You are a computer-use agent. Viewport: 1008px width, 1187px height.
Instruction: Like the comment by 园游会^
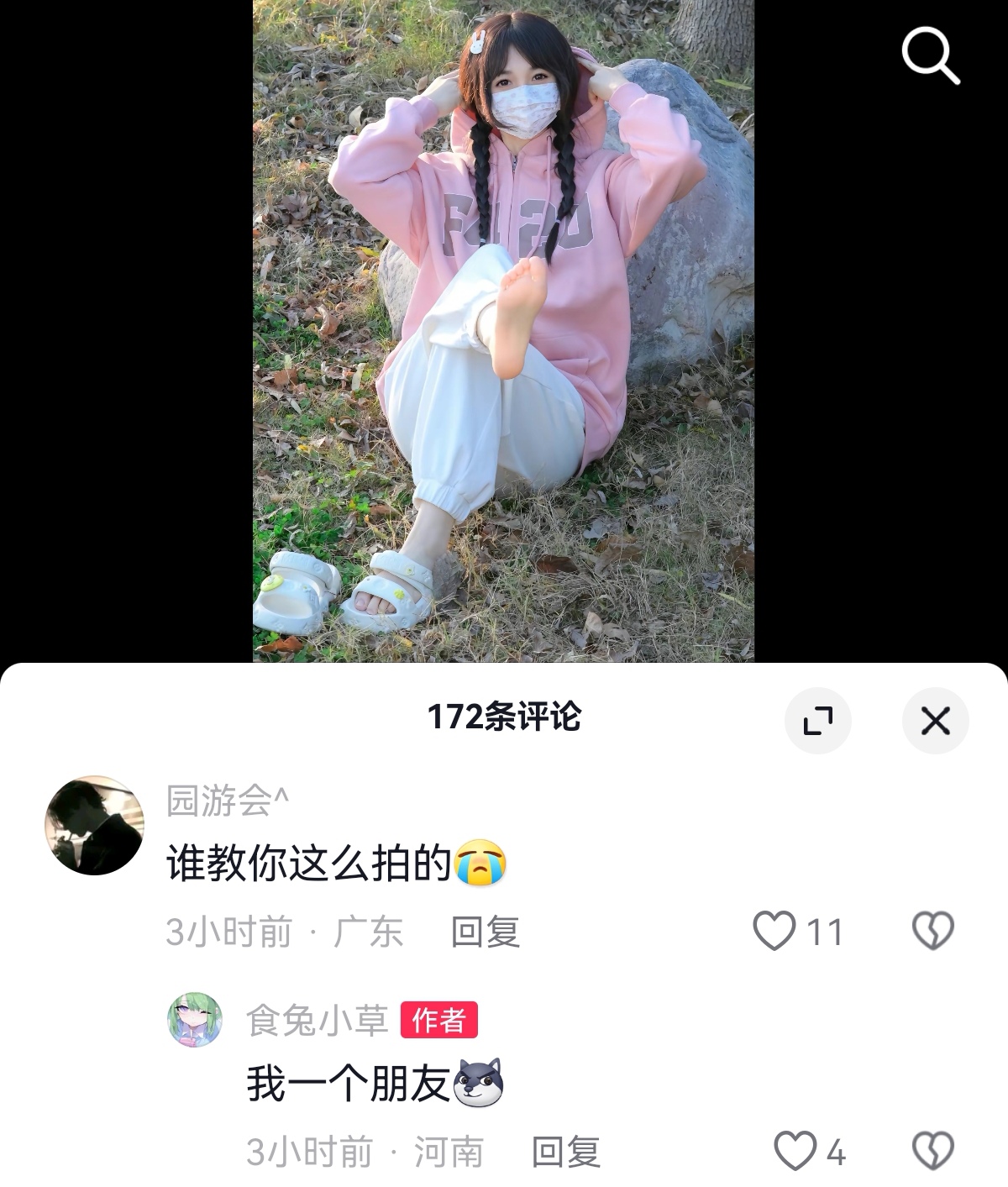pyautogui.click(x=774, y=931)
